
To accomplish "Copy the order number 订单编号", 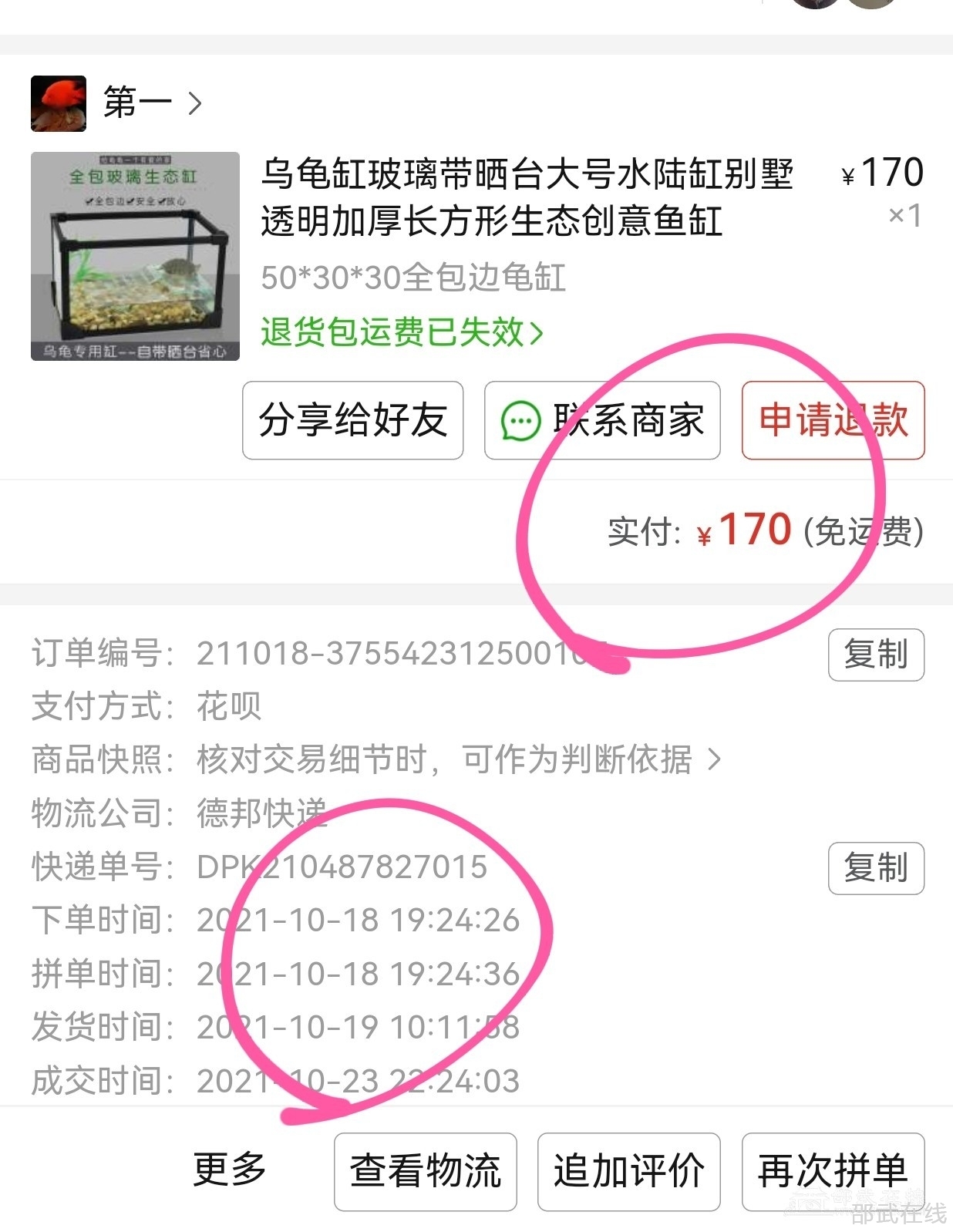I will (x=875, y=655).
